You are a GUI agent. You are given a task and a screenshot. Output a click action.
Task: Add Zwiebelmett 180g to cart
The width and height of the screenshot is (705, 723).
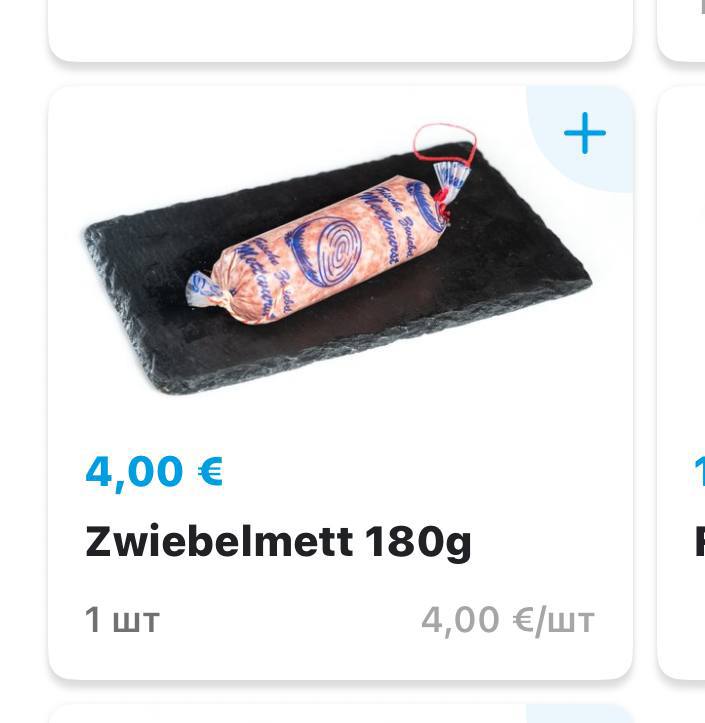pyautogui.click(x=584, y=134)
